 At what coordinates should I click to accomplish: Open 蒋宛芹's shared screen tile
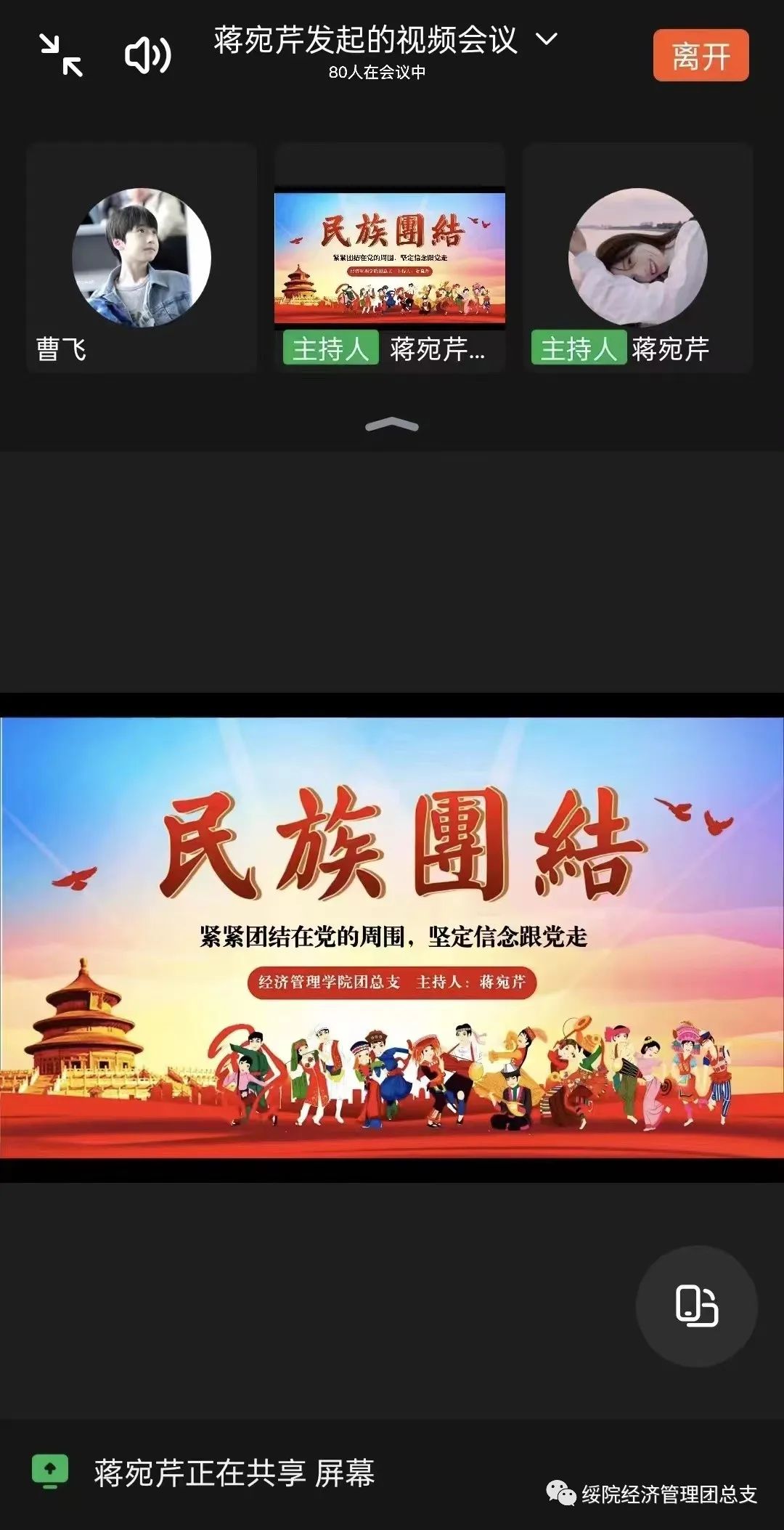tap(390, 259)
